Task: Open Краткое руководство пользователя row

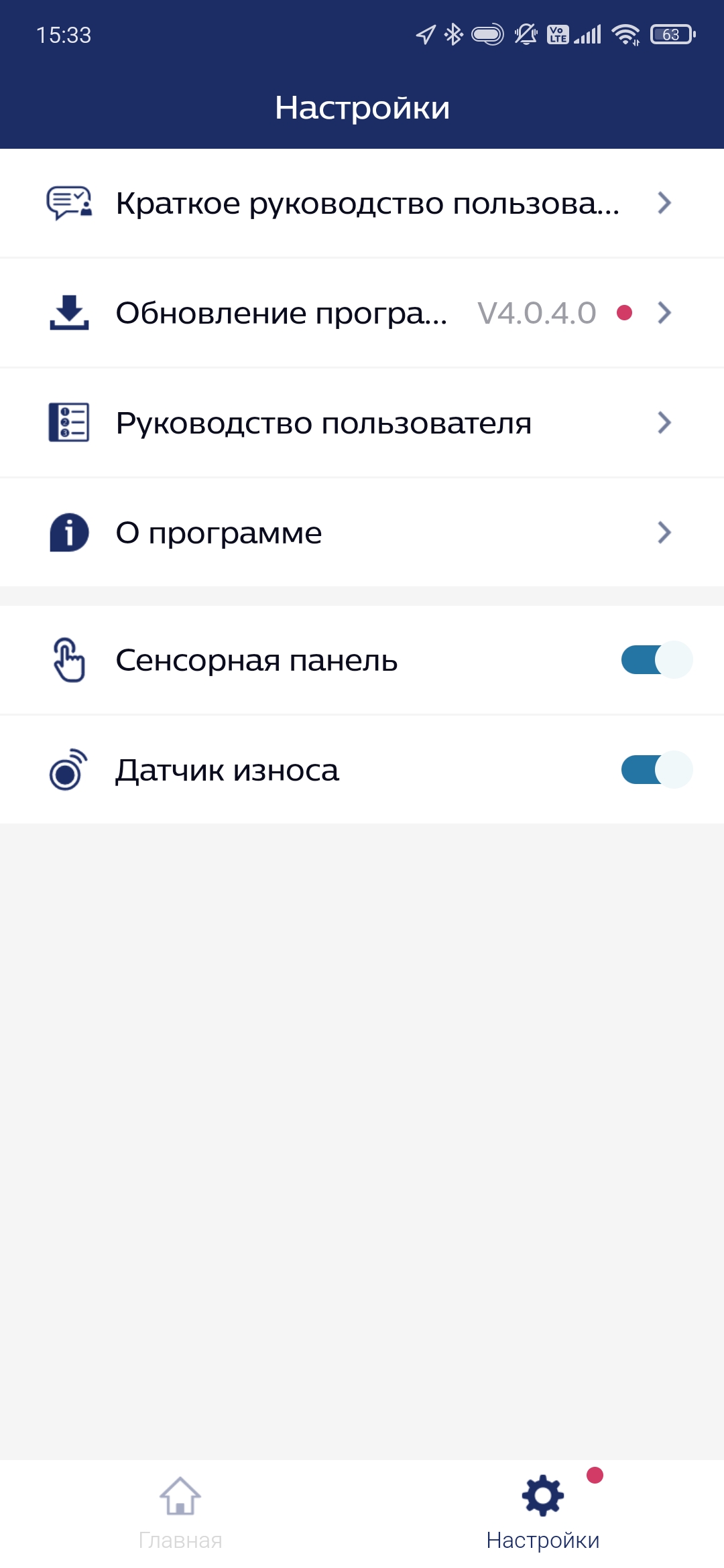Action: pos(362,203)
